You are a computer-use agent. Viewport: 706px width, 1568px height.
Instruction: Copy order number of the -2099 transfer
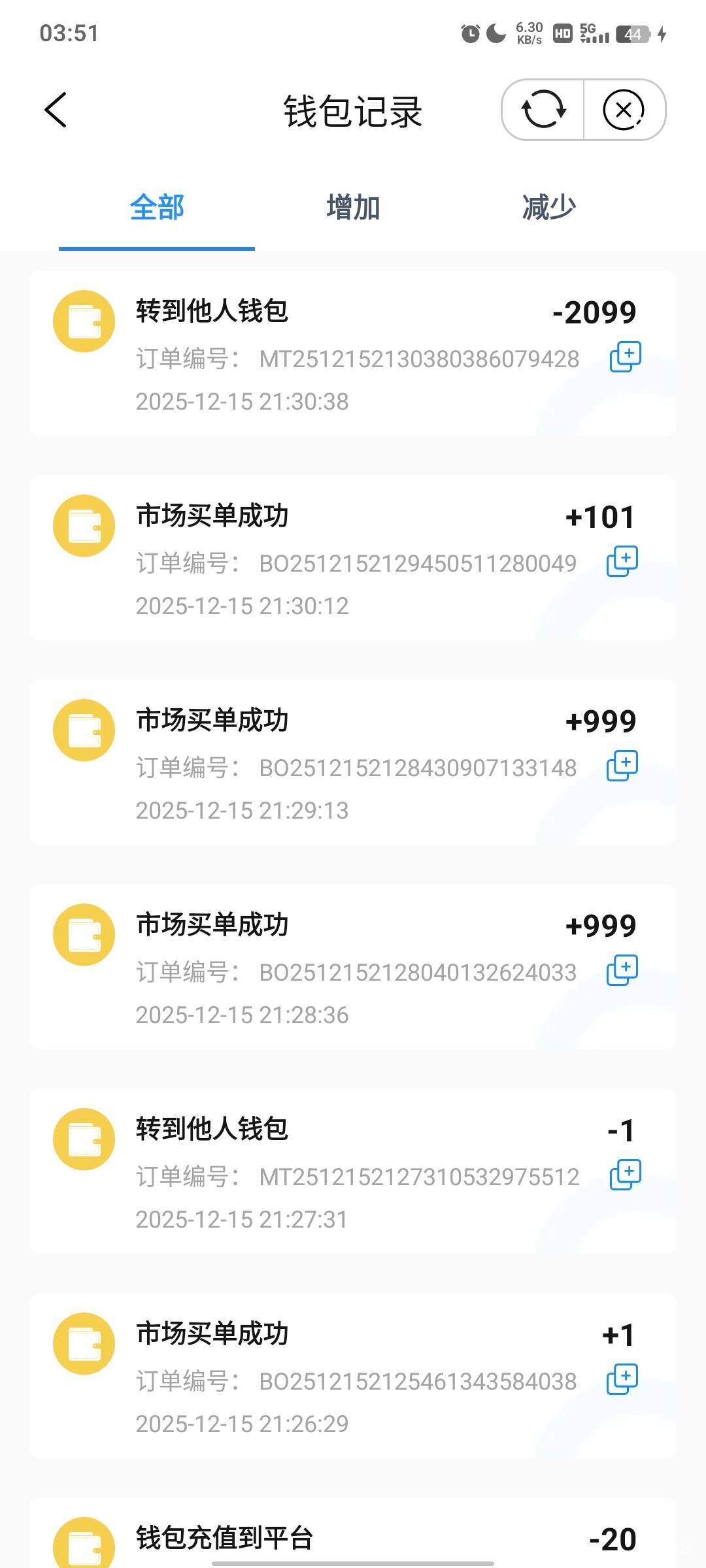625,357
